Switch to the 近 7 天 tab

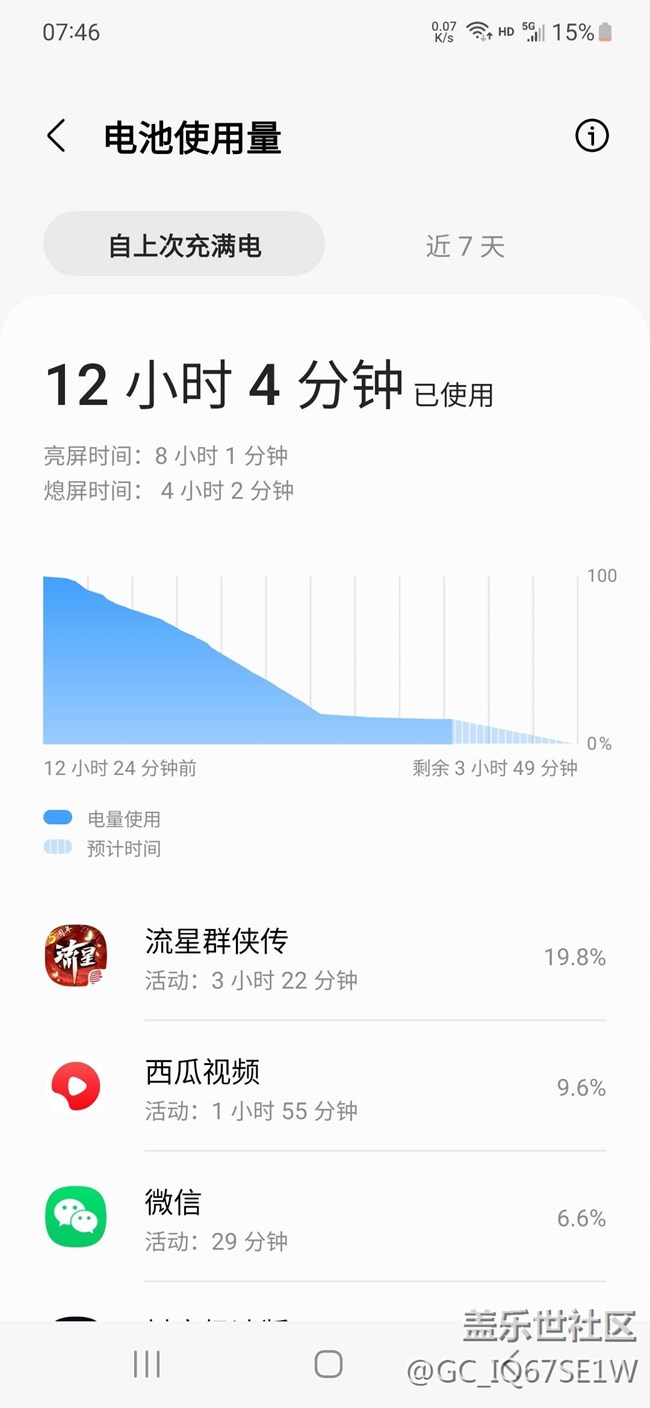pos(466,245)
